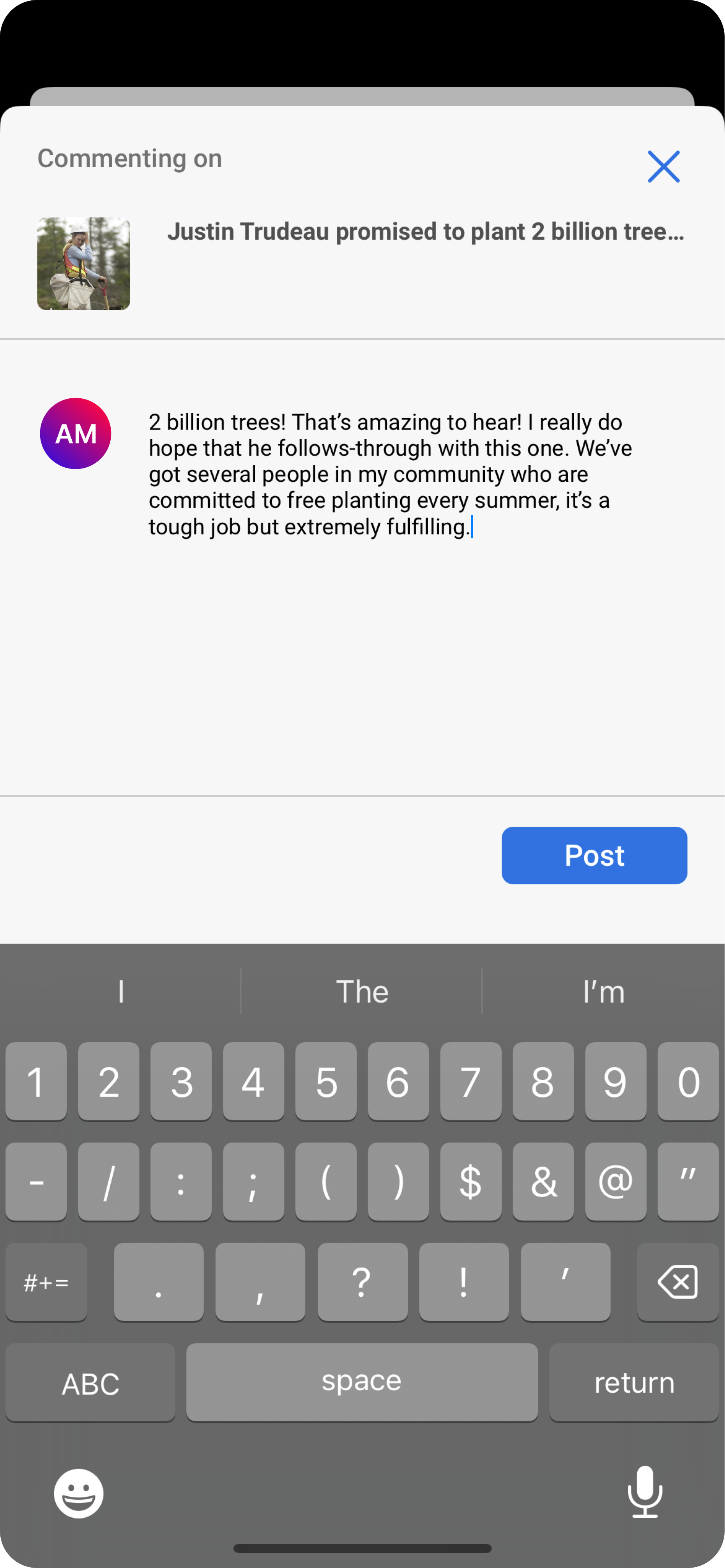Hit the return key

pyautogui.click(x=634, y=1382)
